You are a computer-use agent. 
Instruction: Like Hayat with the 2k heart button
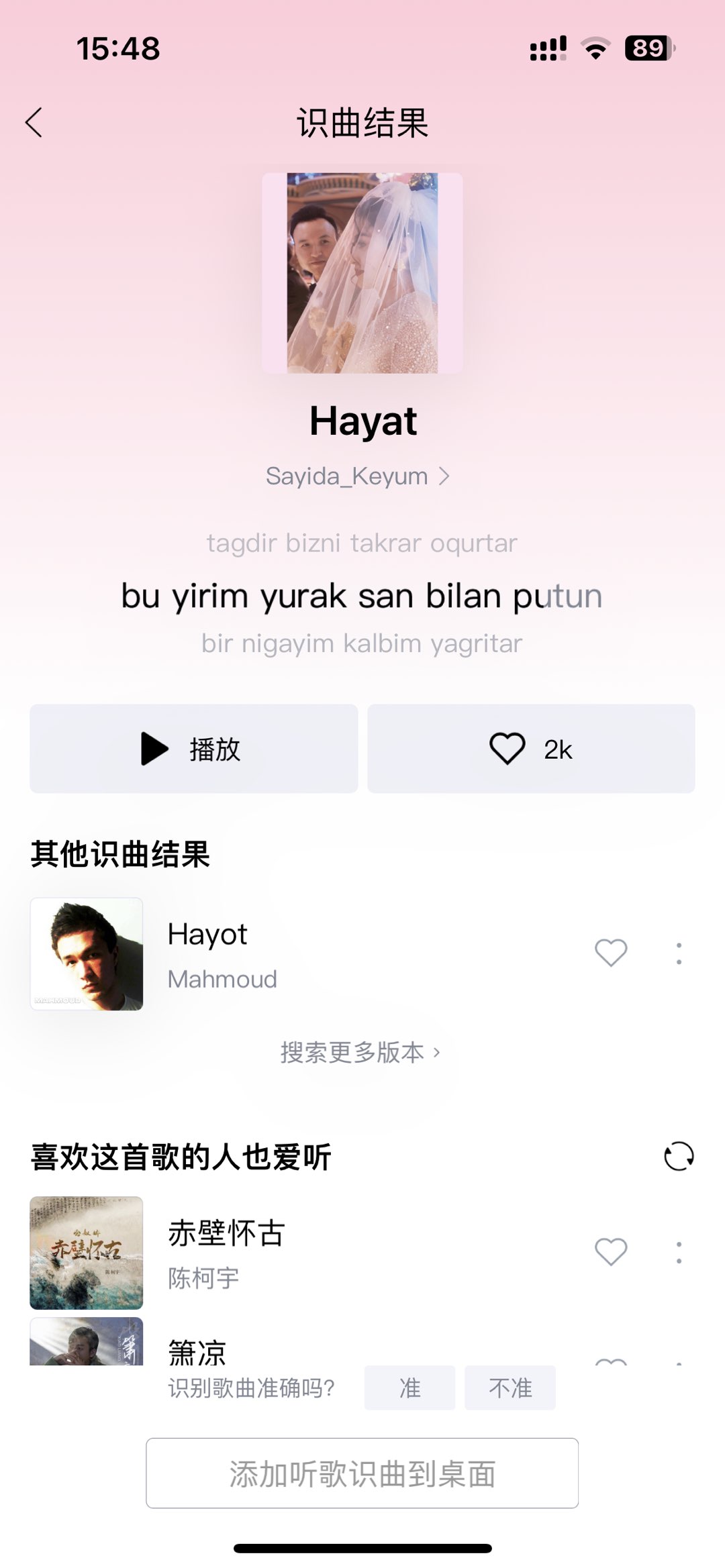[x=530, y=749]
